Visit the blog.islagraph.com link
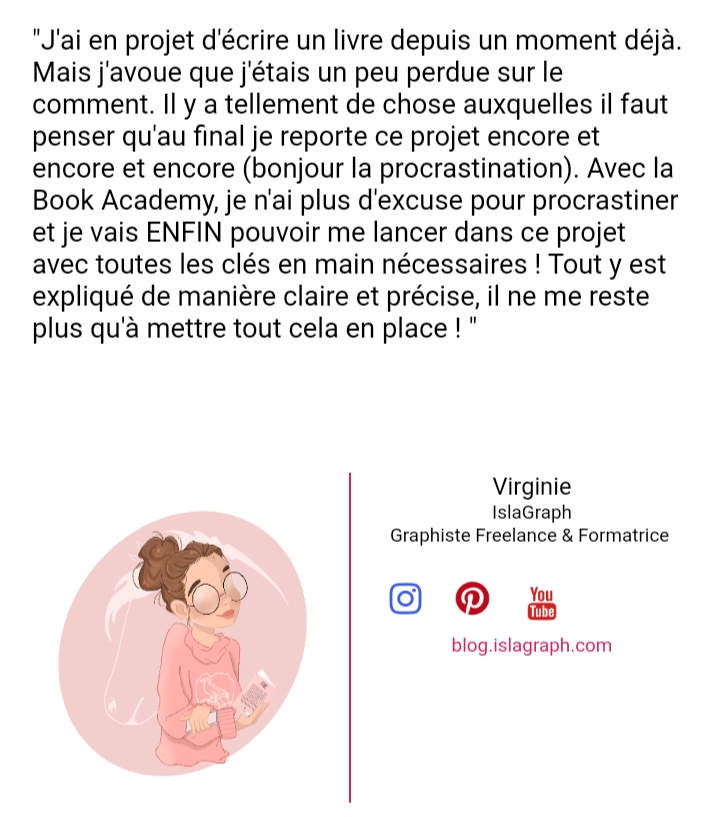Viewport: 702px width, 817px height. (x=531, y=645)
